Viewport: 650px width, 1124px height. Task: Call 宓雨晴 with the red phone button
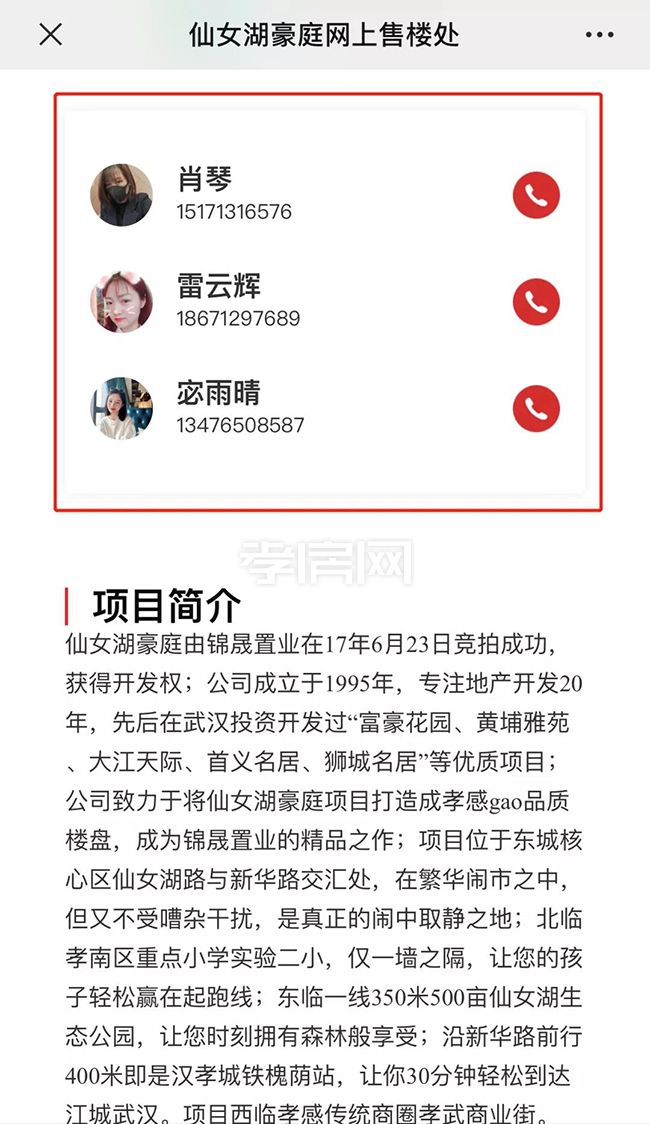point(536,408)
